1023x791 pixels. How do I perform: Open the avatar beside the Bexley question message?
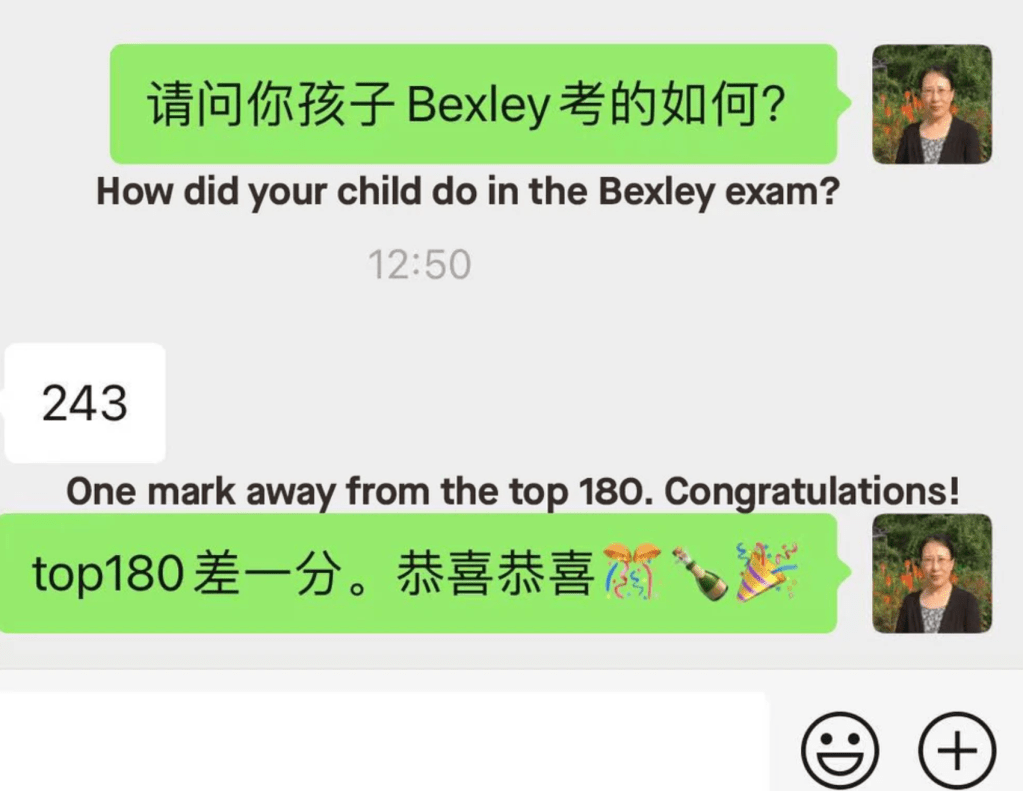(931, 104)
